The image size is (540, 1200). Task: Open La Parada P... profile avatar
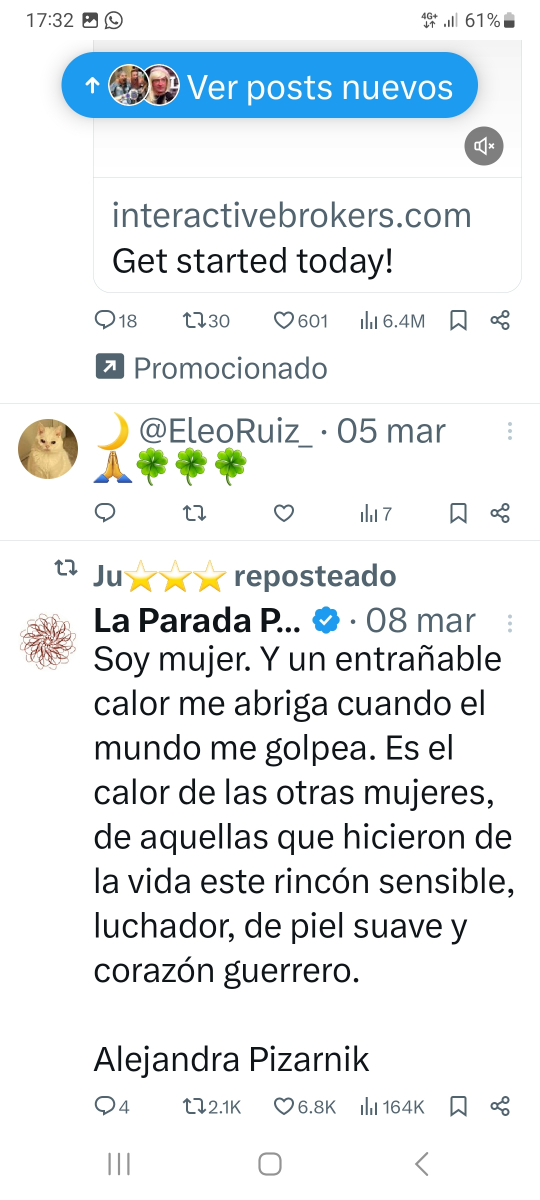[x=48, y=642]
